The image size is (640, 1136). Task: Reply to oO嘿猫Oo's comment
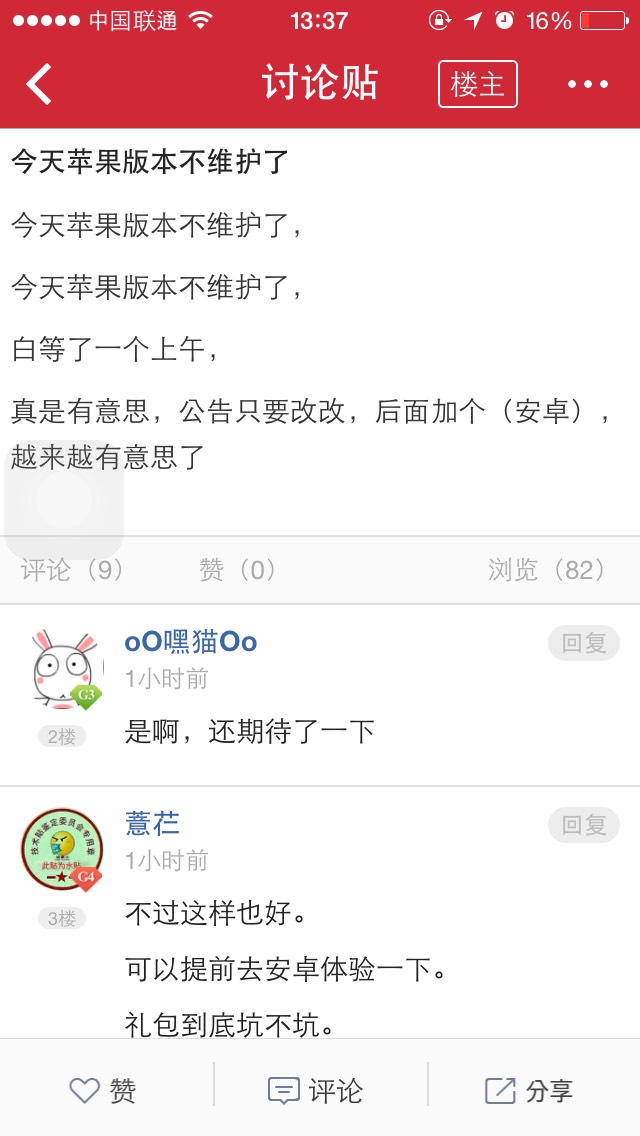584,643
